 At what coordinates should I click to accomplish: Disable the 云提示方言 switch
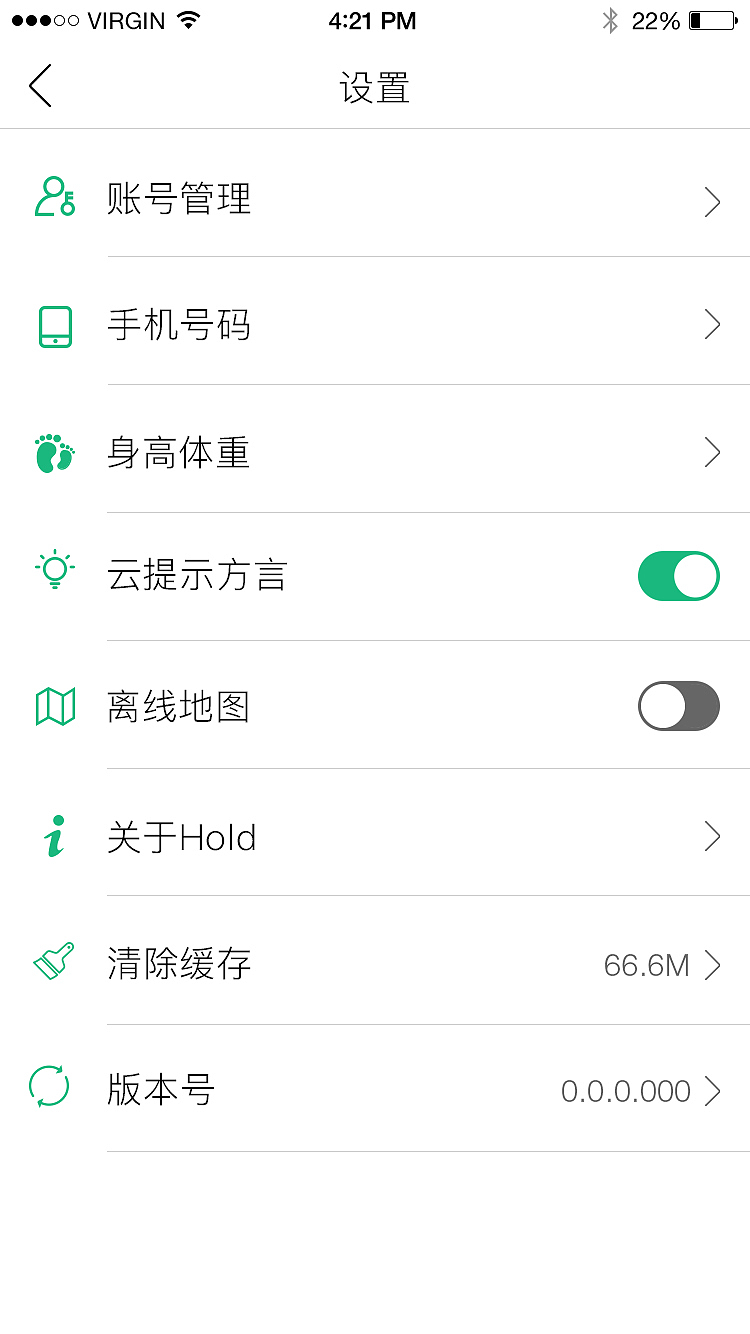(679, 576)
